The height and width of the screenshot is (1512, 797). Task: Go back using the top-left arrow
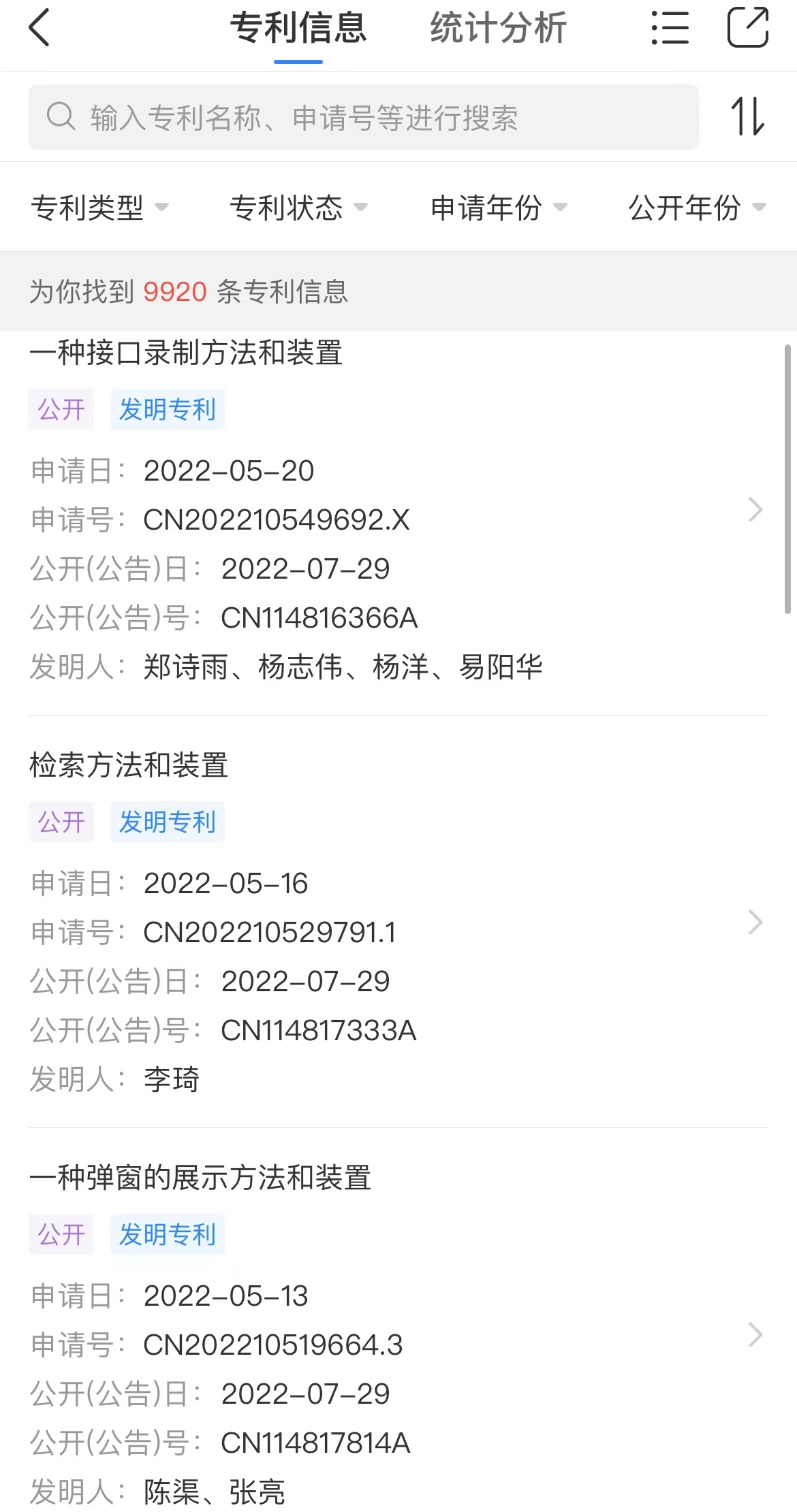tap(40, 28)
